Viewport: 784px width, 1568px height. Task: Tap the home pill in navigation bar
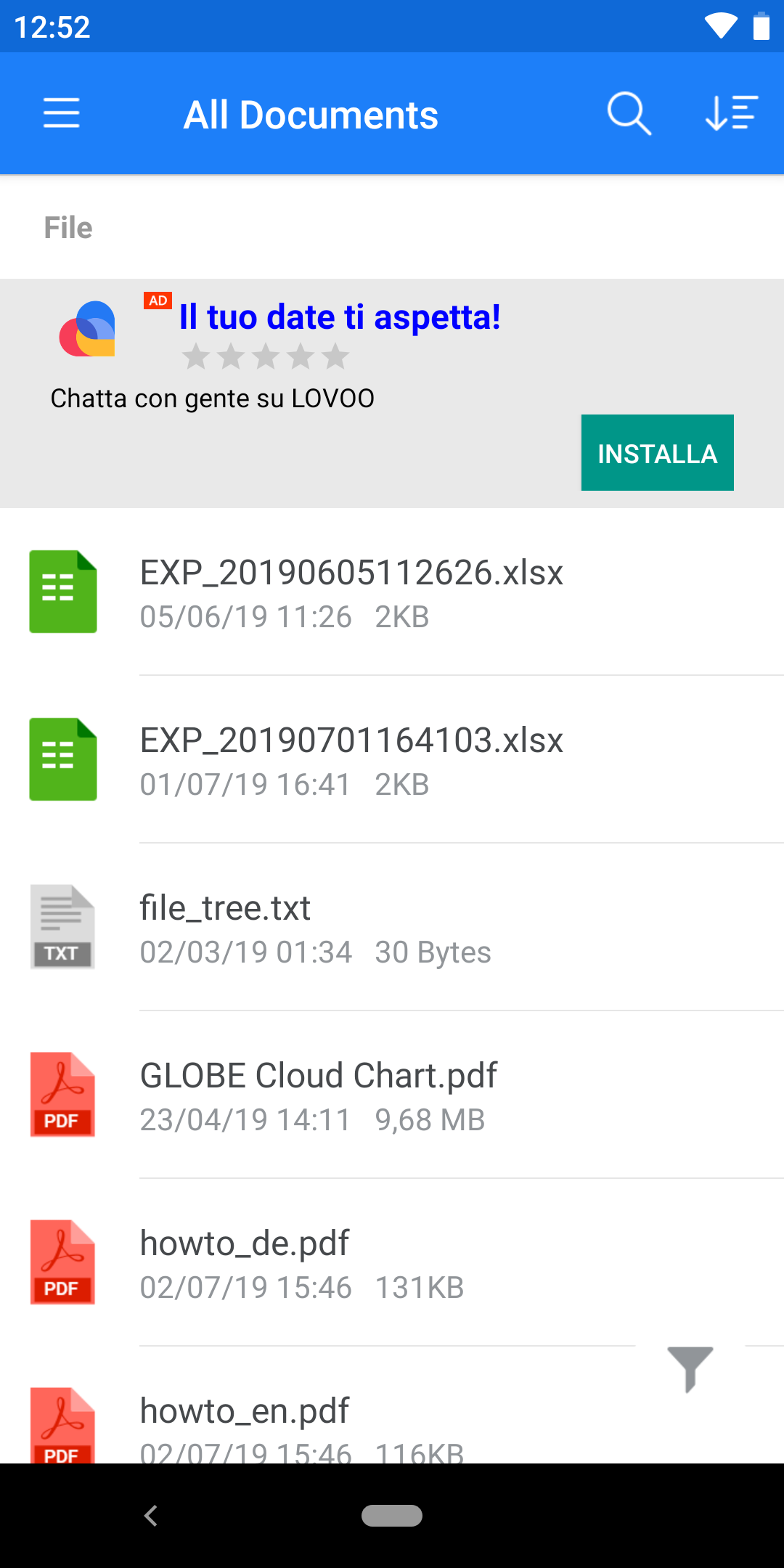[392, 1516]
